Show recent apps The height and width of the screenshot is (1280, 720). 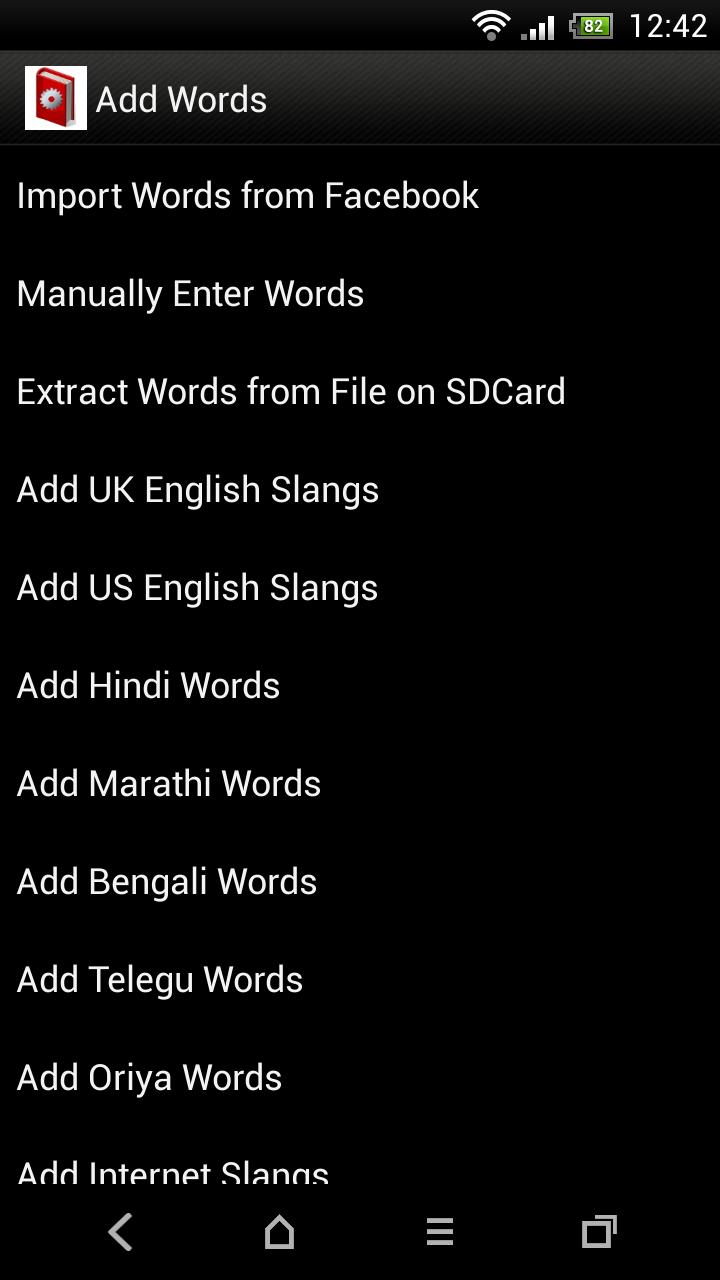[599, 1232]
